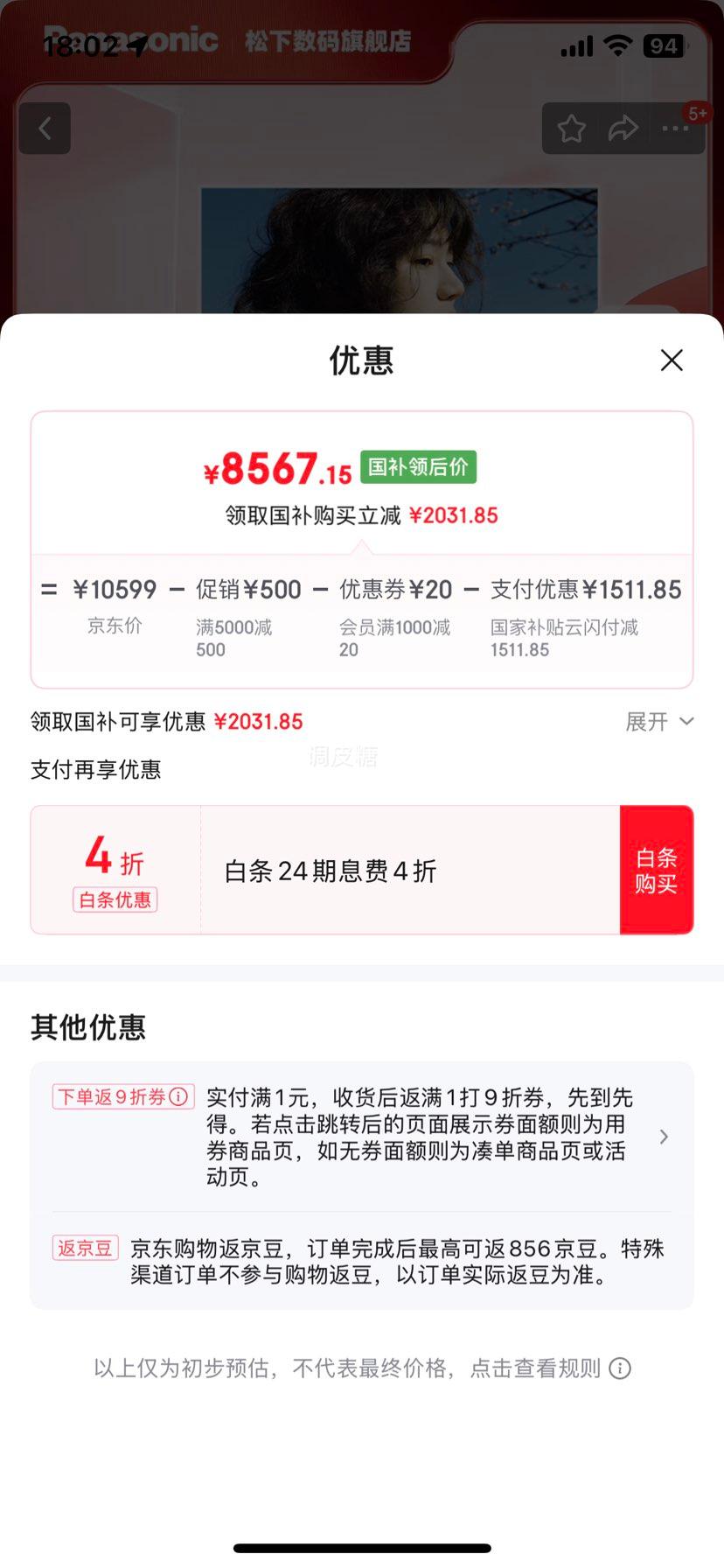Viewport: 724px width, 1568px height.
Task: Open the three-dot overflow menu
Action: (675, 129)
